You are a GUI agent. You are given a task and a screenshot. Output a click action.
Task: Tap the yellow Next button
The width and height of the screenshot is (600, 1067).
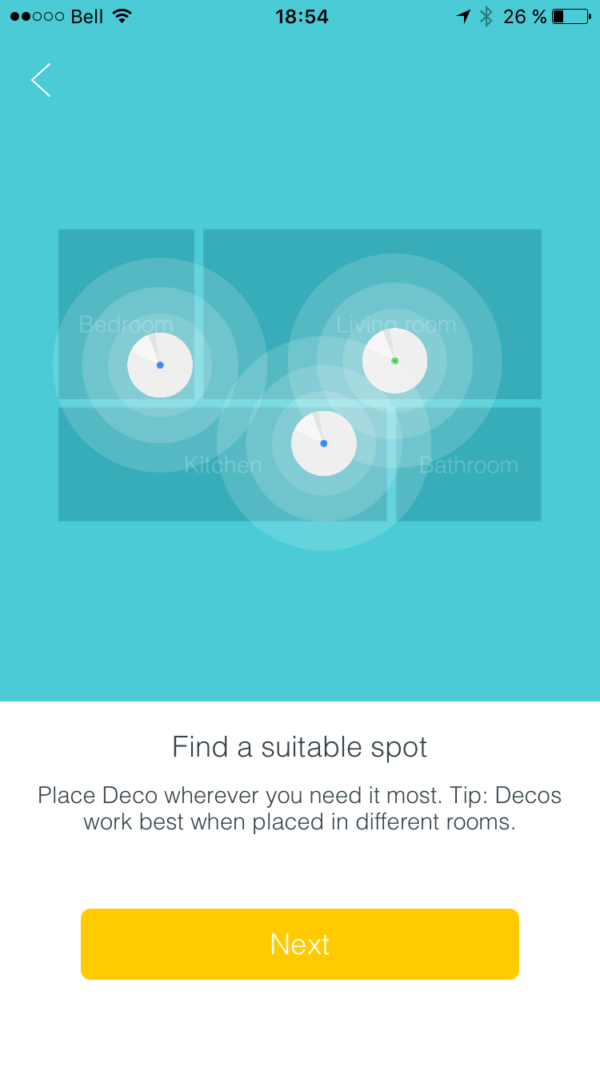[300, 944]
